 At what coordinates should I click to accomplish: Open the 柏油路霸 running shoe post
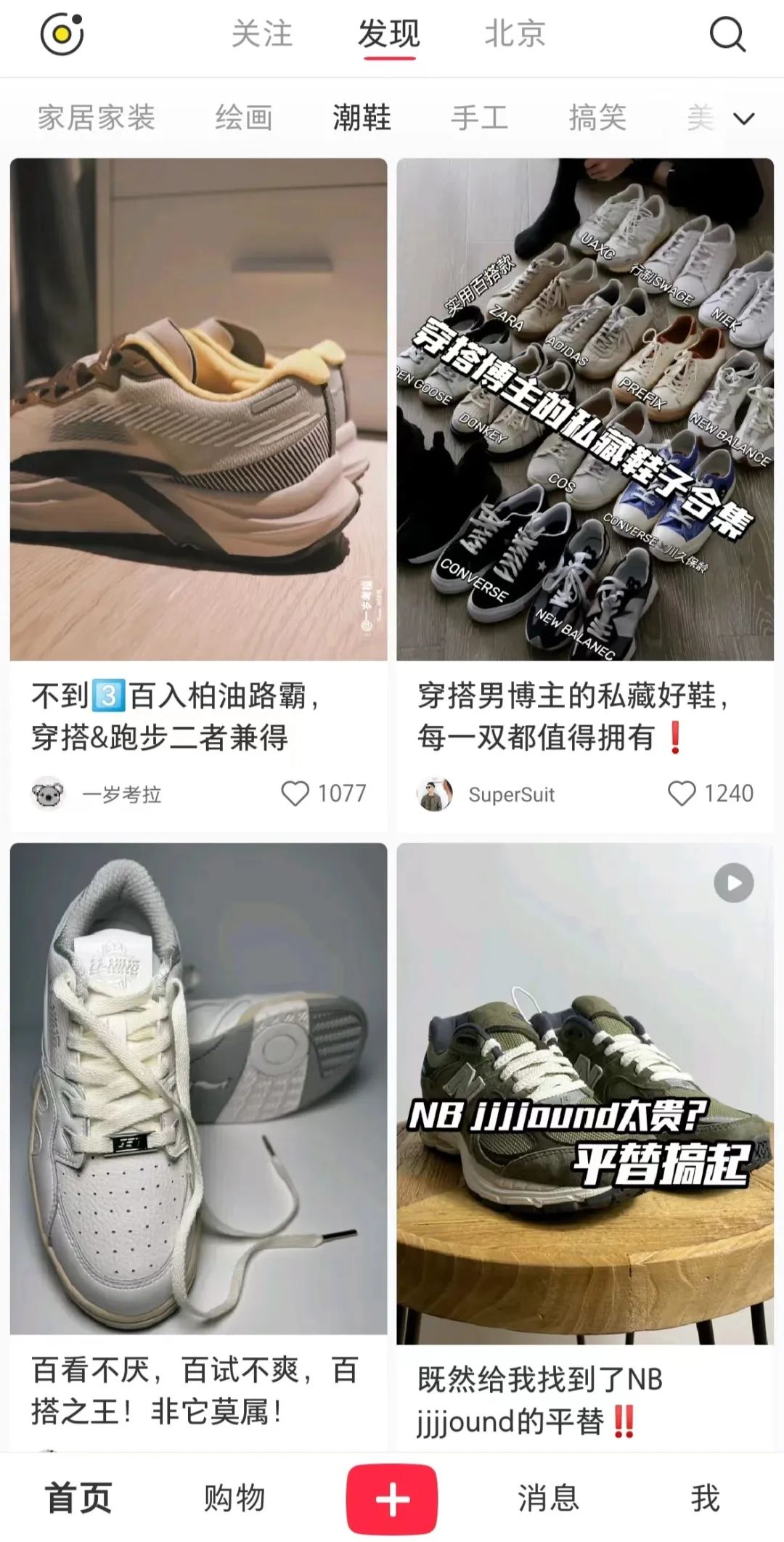coord(198,409)
